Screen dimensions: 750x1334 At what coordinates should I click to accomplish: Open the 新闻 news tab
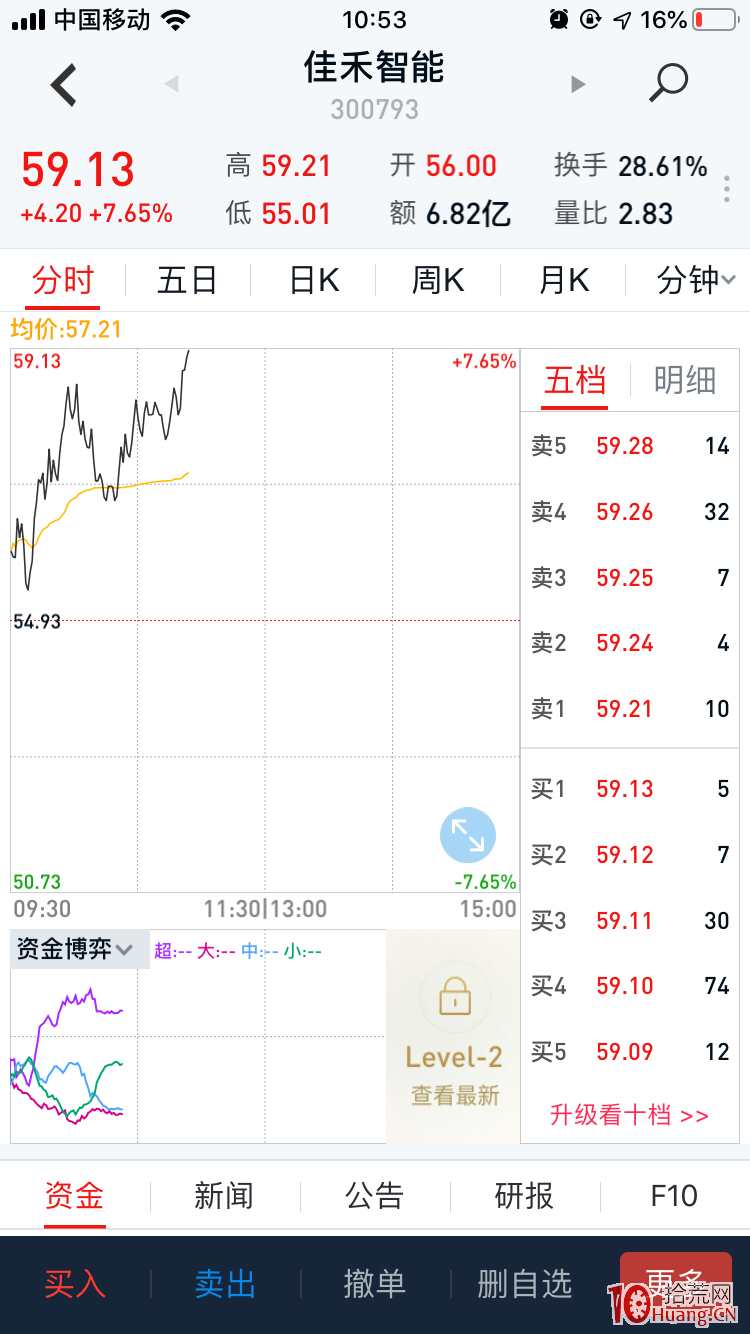pyautogui.click(x=224, y=1196)
